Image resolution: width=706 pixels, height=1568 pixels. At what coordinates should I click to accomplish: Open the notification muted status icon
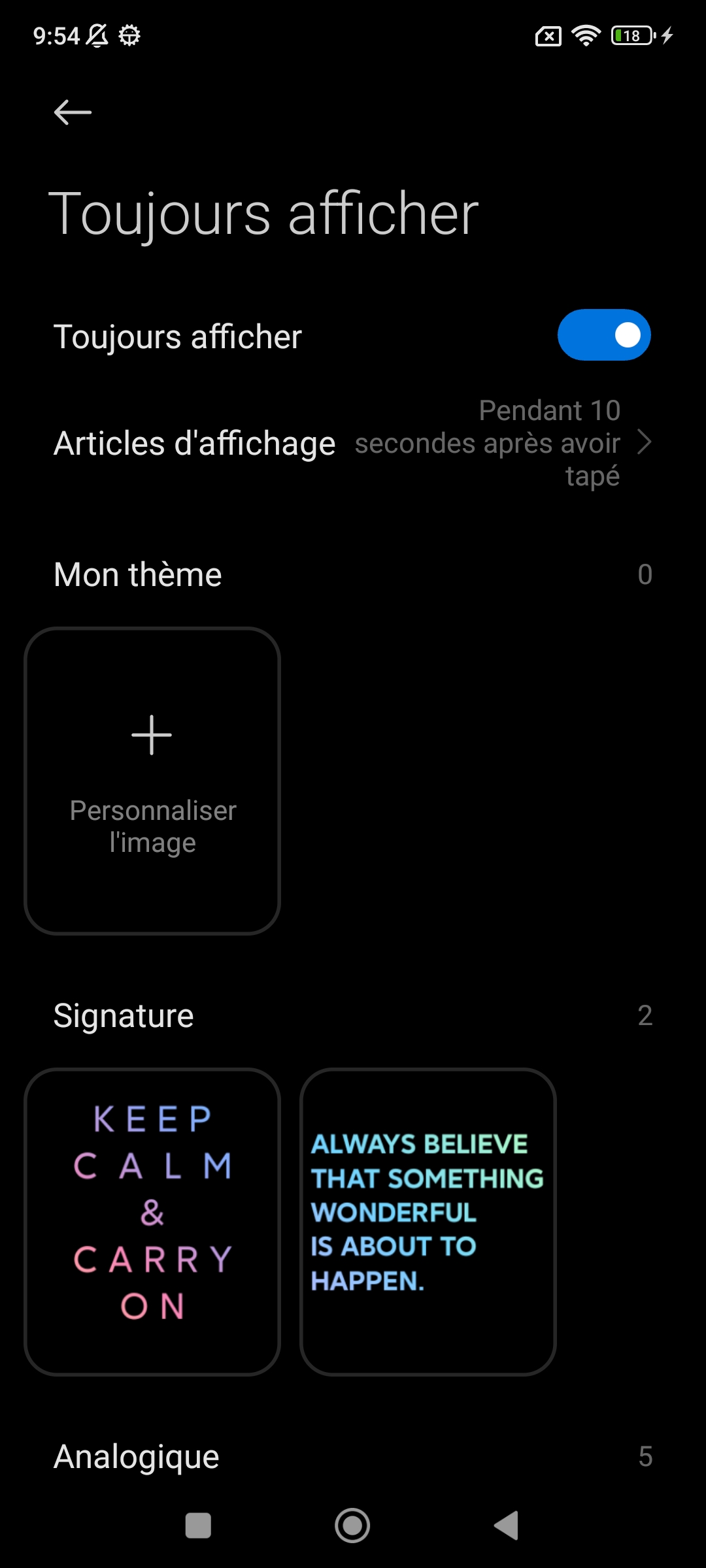click(x=97, y=36)
